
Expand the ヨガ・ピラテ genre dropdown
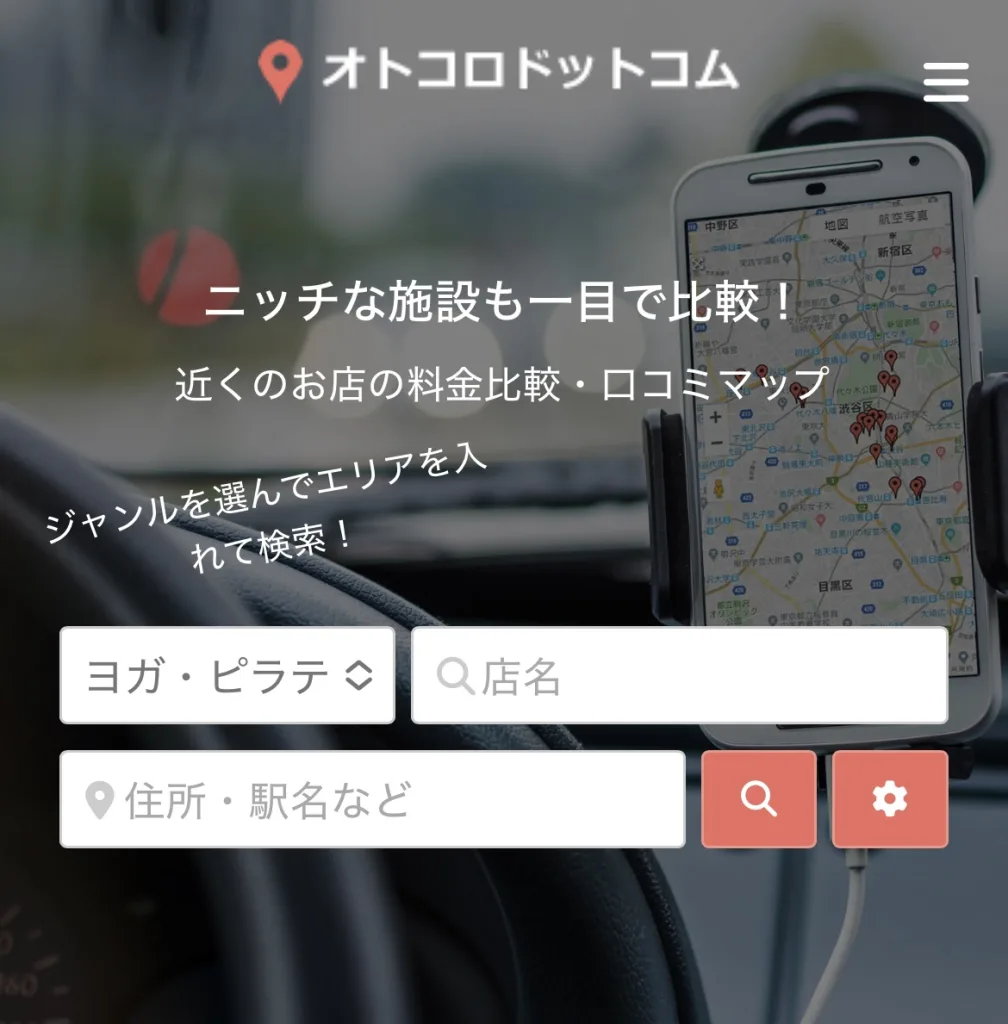pos(227,676)
